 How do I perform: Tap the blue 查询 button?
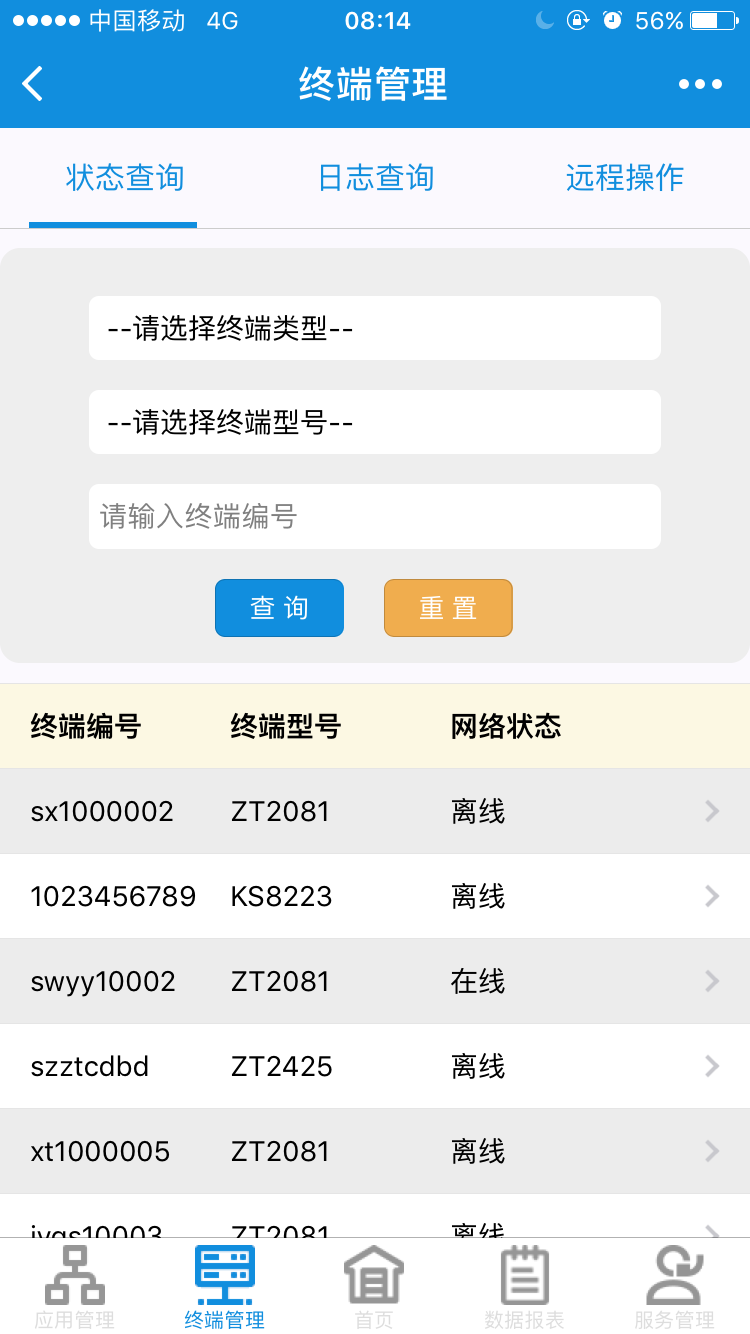[x=279, y=608]
